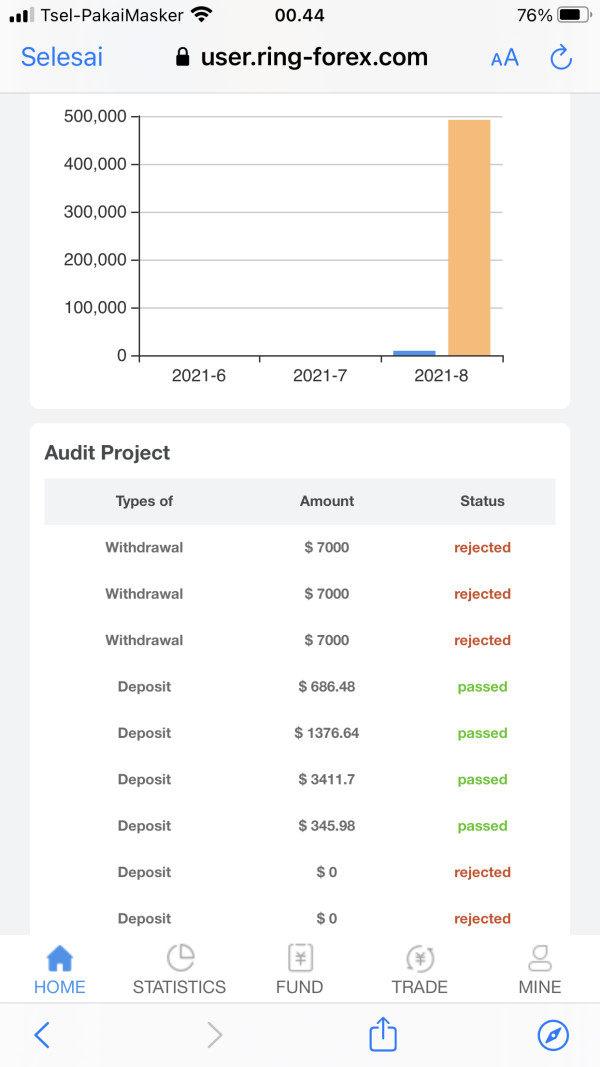Switch to the HOME tab
This screenshot has height=1067, width=600.
pyautogui.click(x=60, y=970)
